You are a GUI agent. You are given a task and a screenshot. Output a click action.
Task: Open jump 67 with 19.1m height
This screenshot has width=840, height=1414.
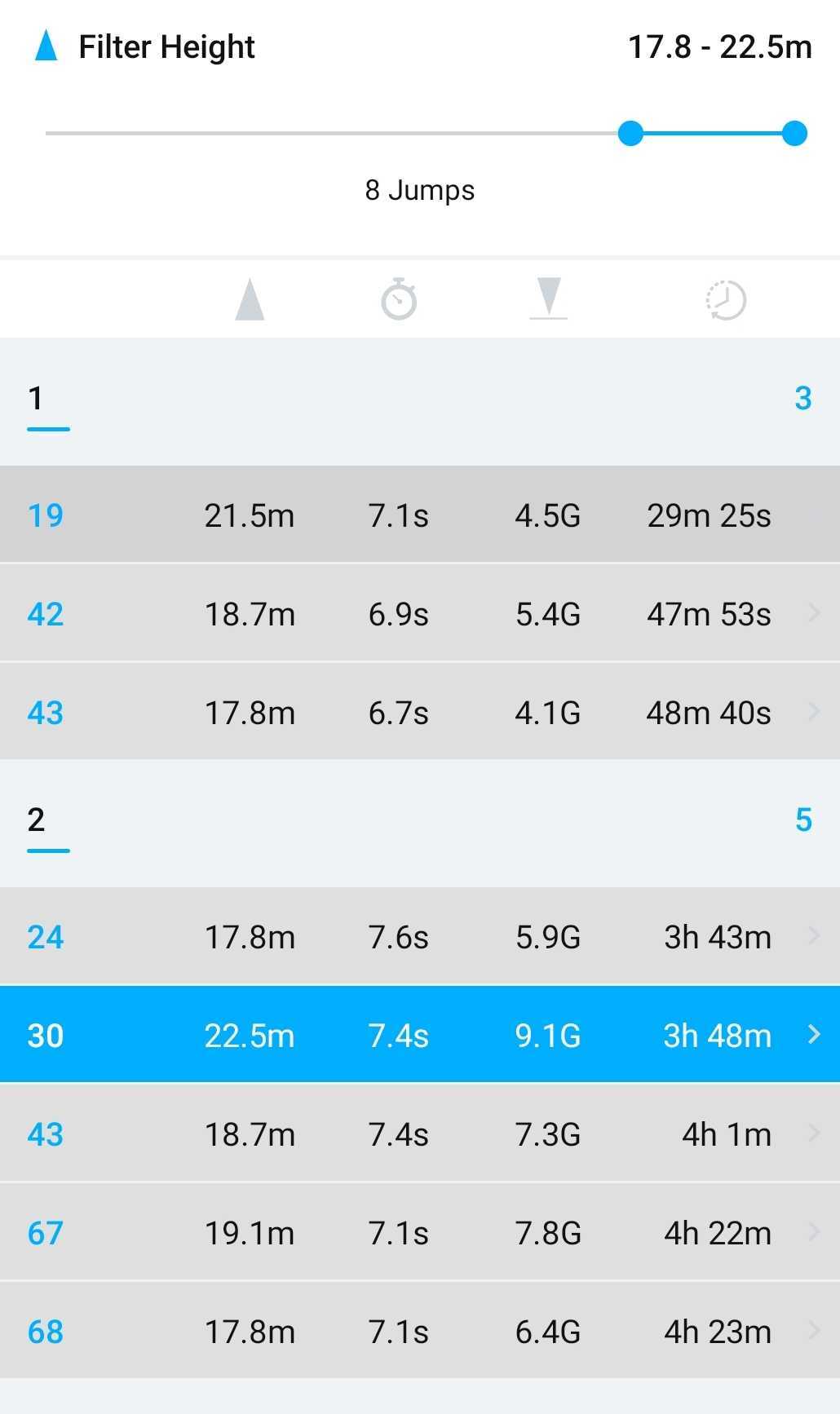420,1232
